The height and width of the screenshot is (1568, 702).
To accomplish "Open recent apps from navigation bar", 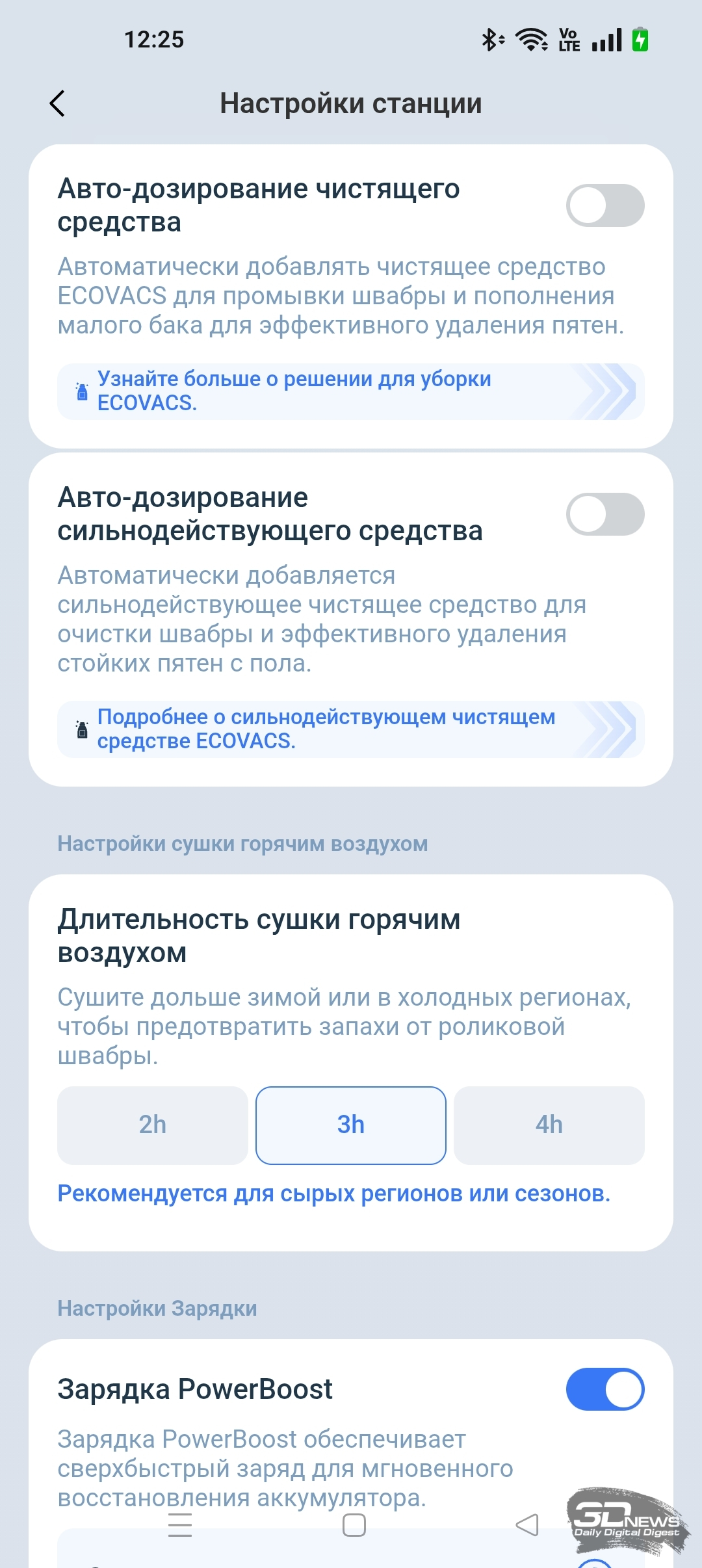I will (180, 1525).
